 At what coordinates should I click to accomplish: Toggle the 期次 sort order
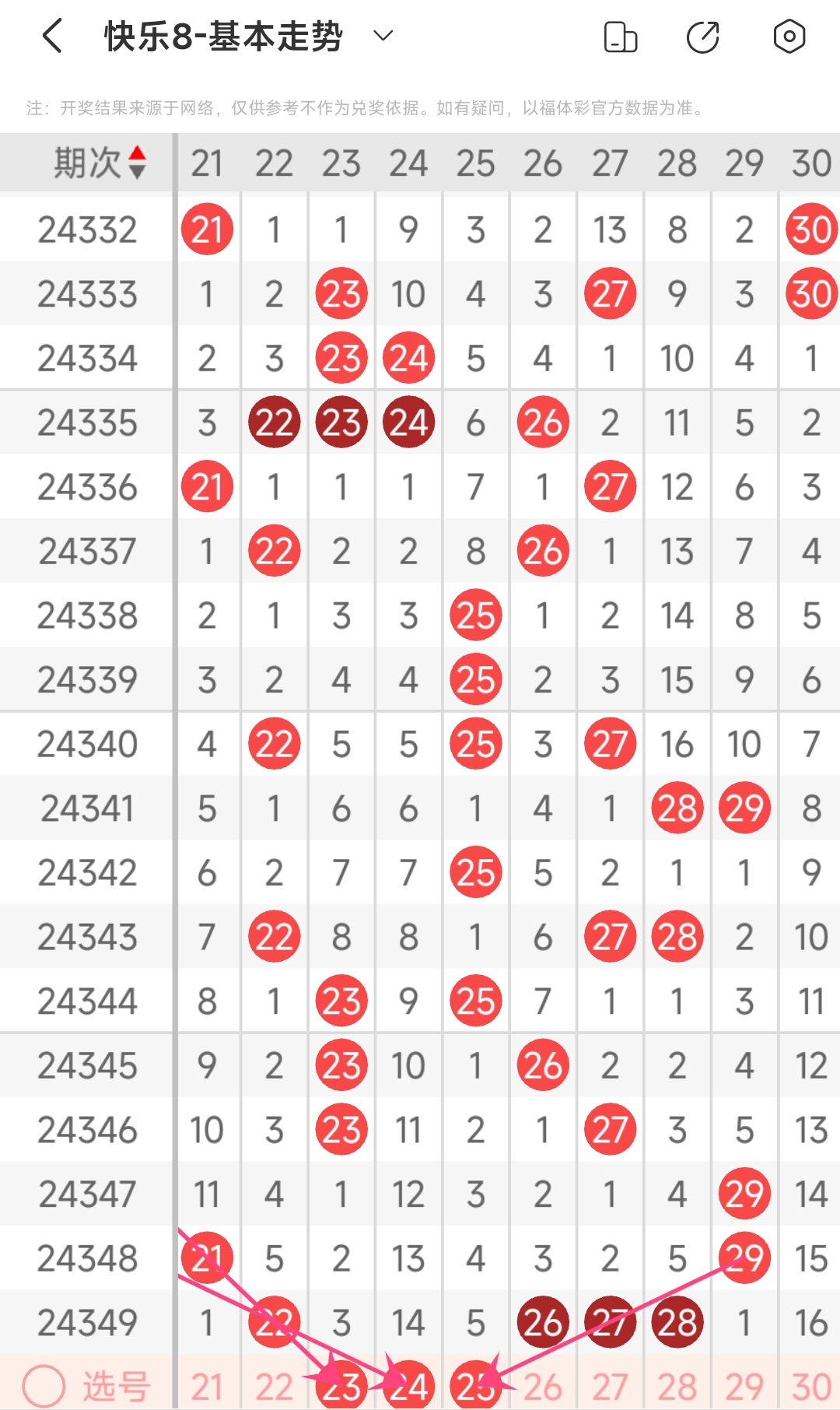tap(137, 163)
